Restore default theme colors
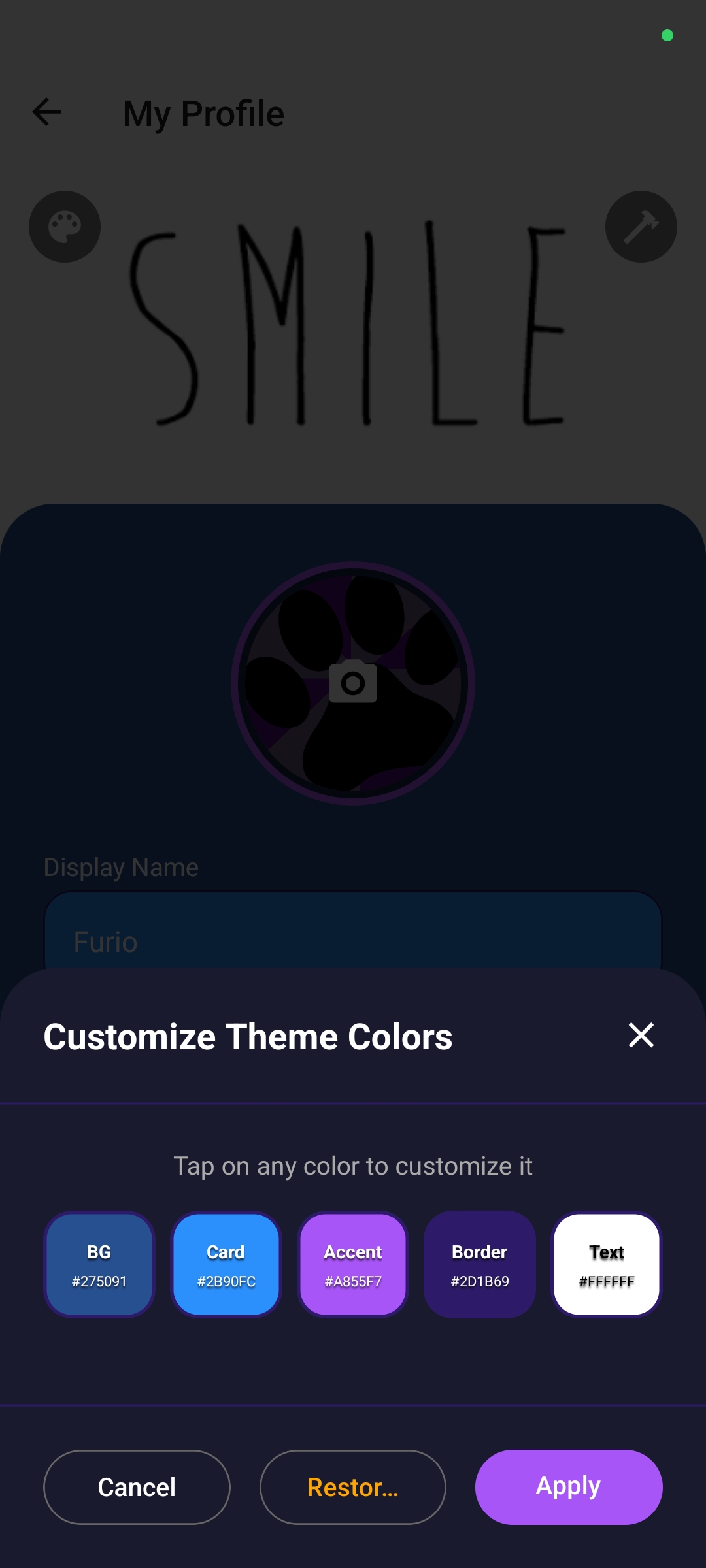The width and height of the screenshot is (706, 1568). click(352, 1486)
